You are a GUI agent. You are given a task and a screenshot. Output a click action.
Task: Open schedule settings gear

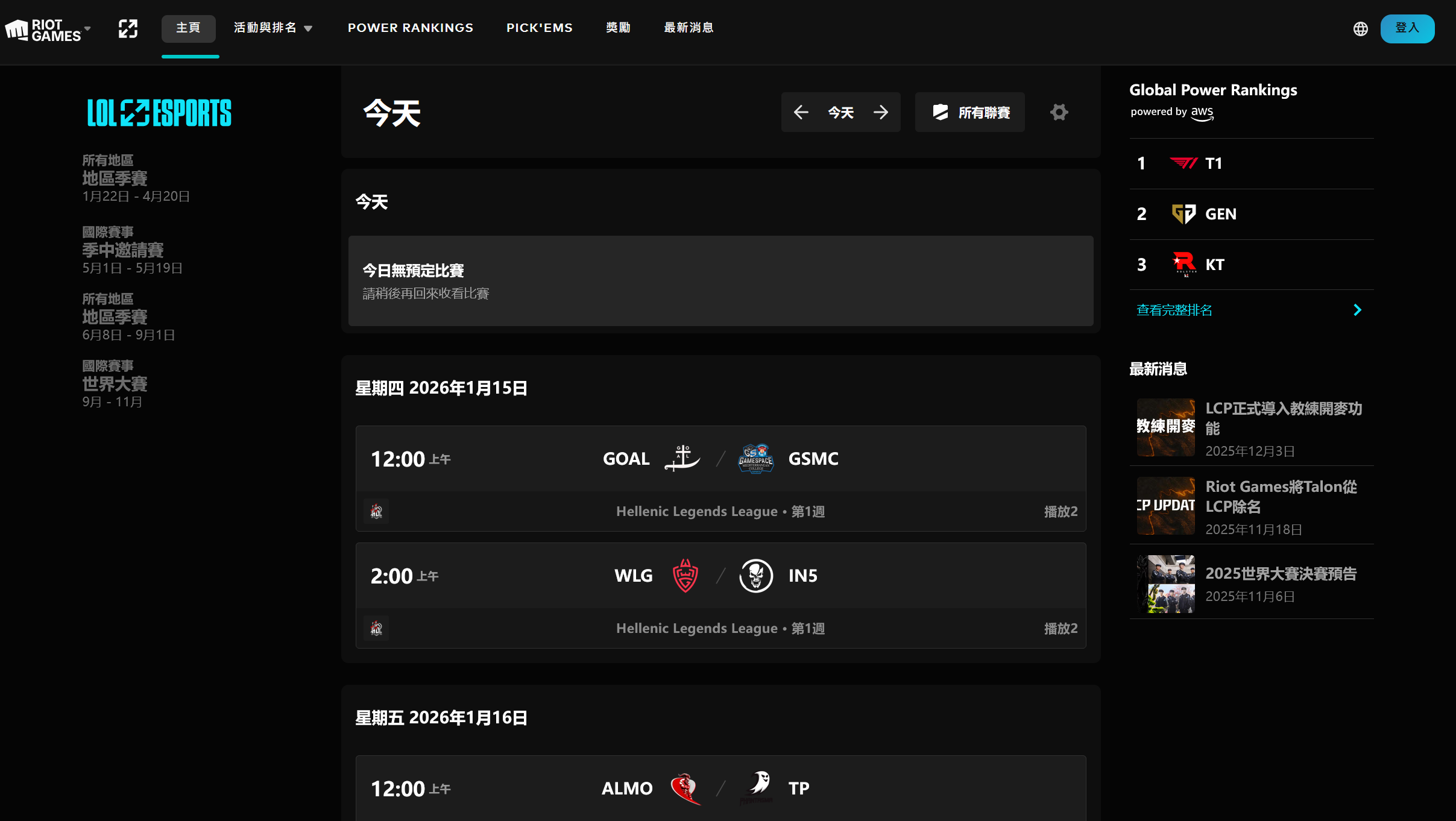coord(1059,112)
